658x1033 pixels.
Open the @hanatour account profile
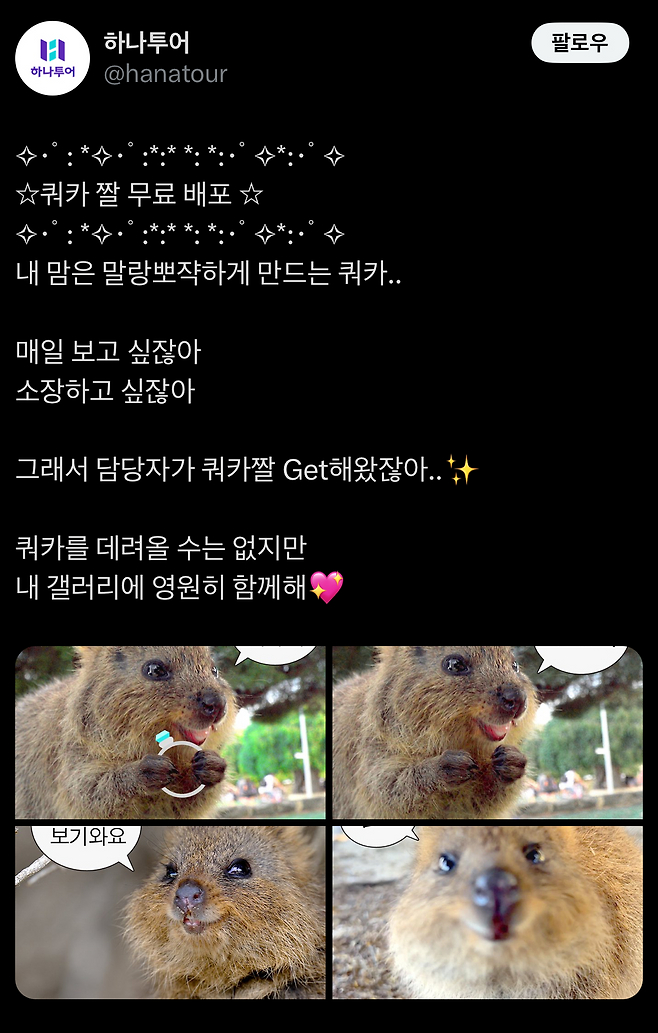pyautogui.click(x=165, y=73)
